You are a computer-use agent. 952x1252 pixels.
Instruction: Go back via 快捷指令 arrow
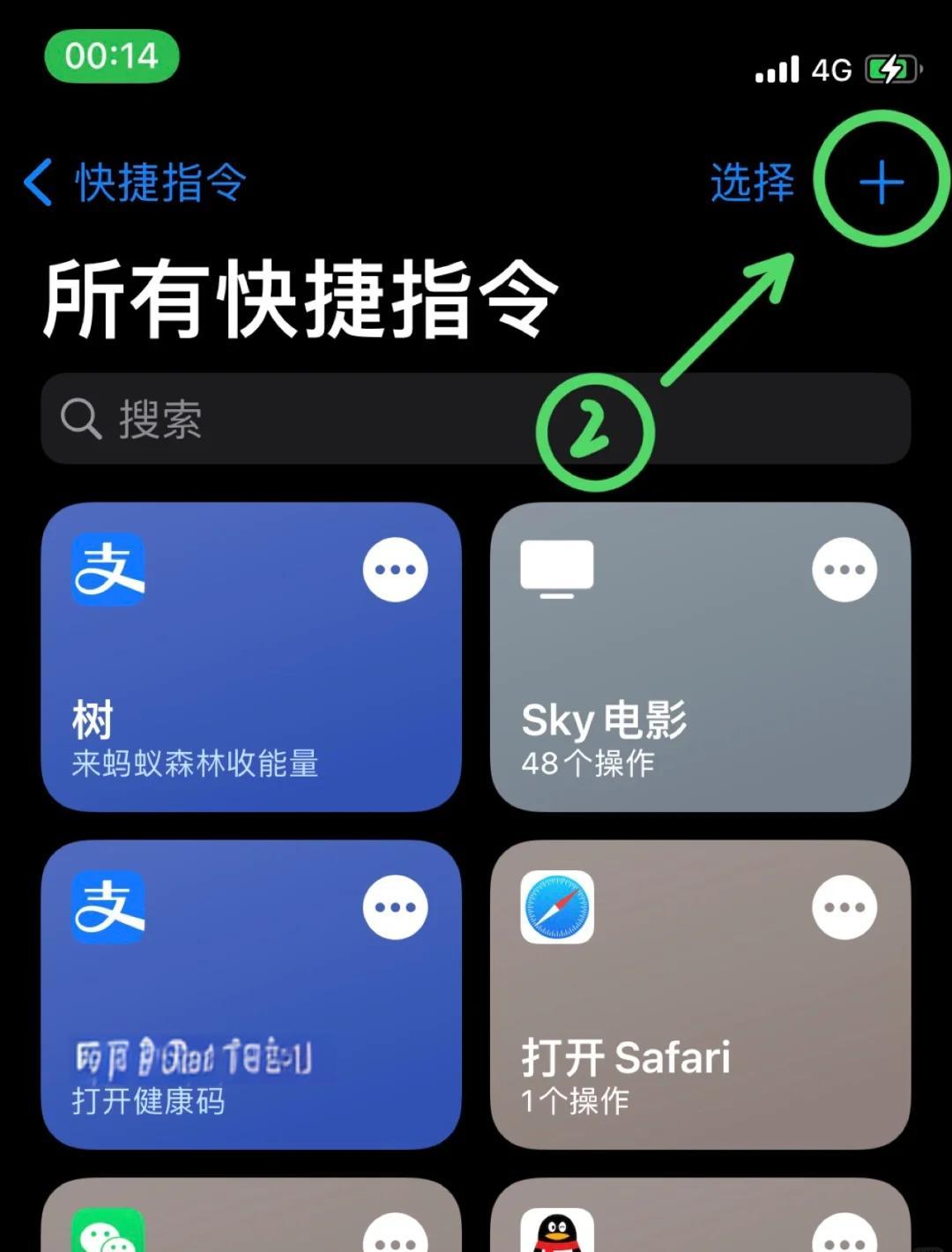click(x=132, y=183)
